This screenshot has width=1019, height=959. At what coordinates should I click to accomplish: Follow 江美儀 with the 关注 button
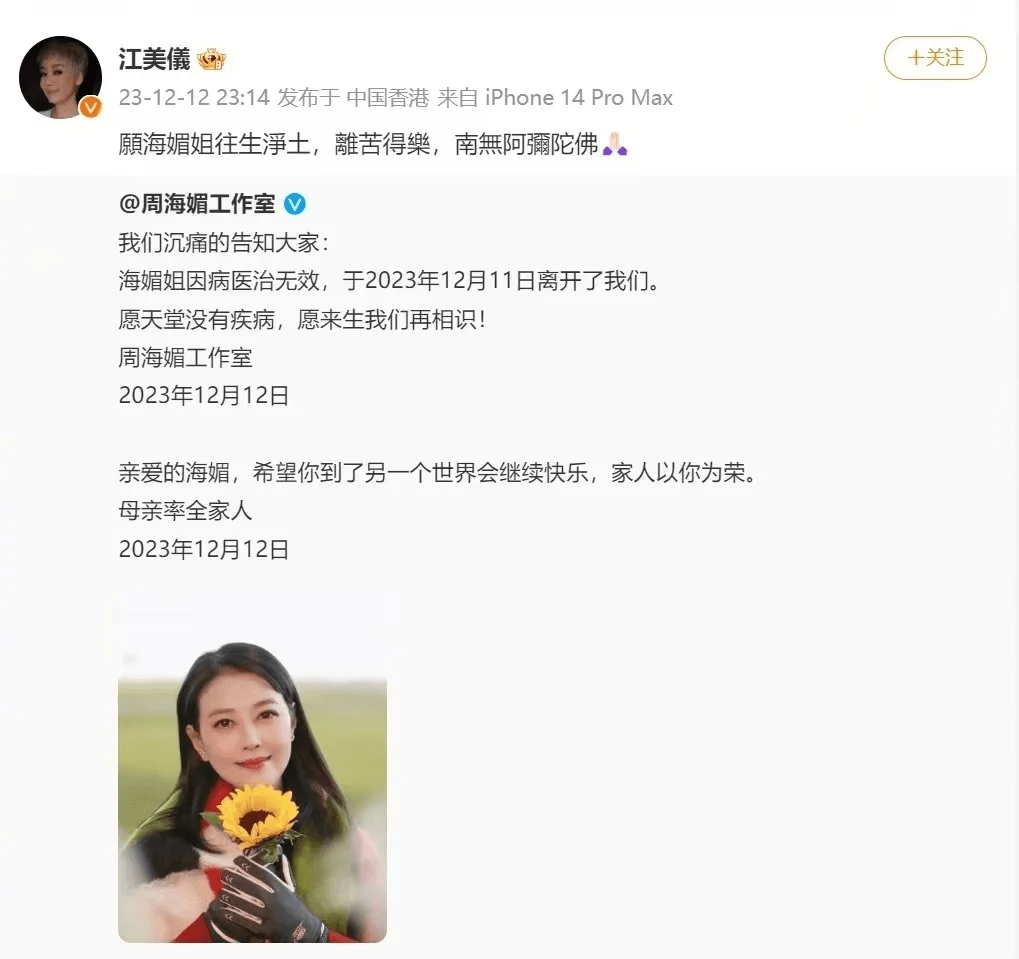pyautogui.click(x=935, y=58)
